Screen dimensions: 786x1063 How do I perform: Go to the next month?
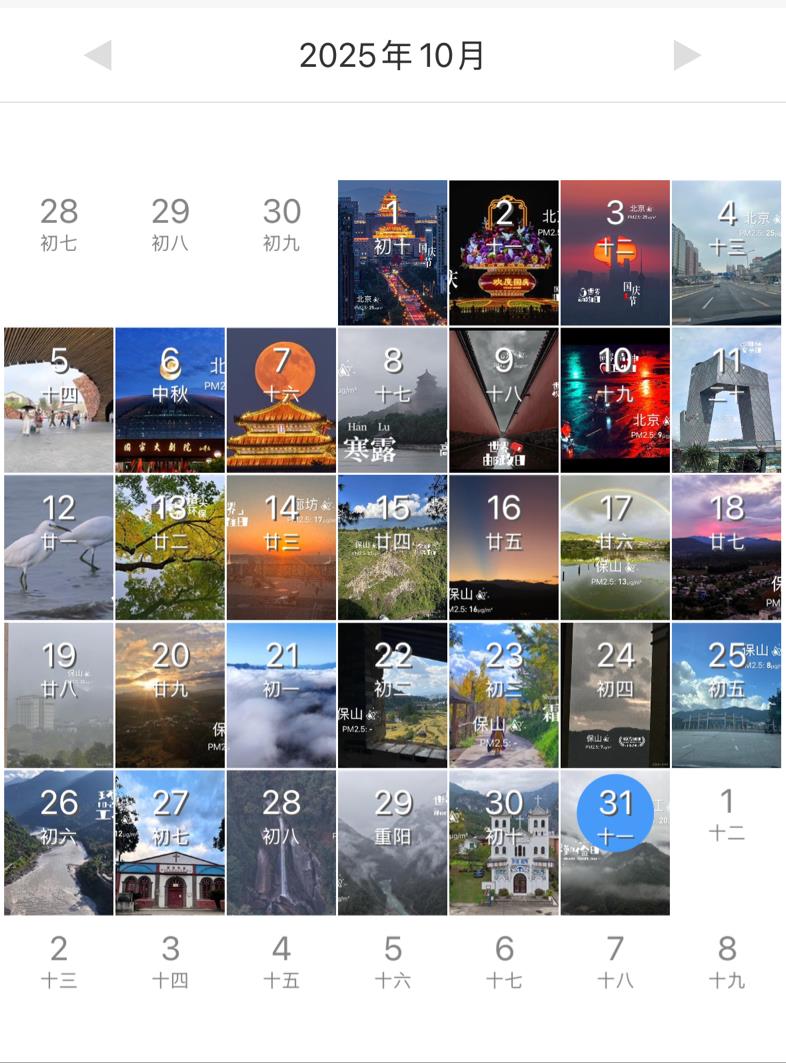point(687,56)
